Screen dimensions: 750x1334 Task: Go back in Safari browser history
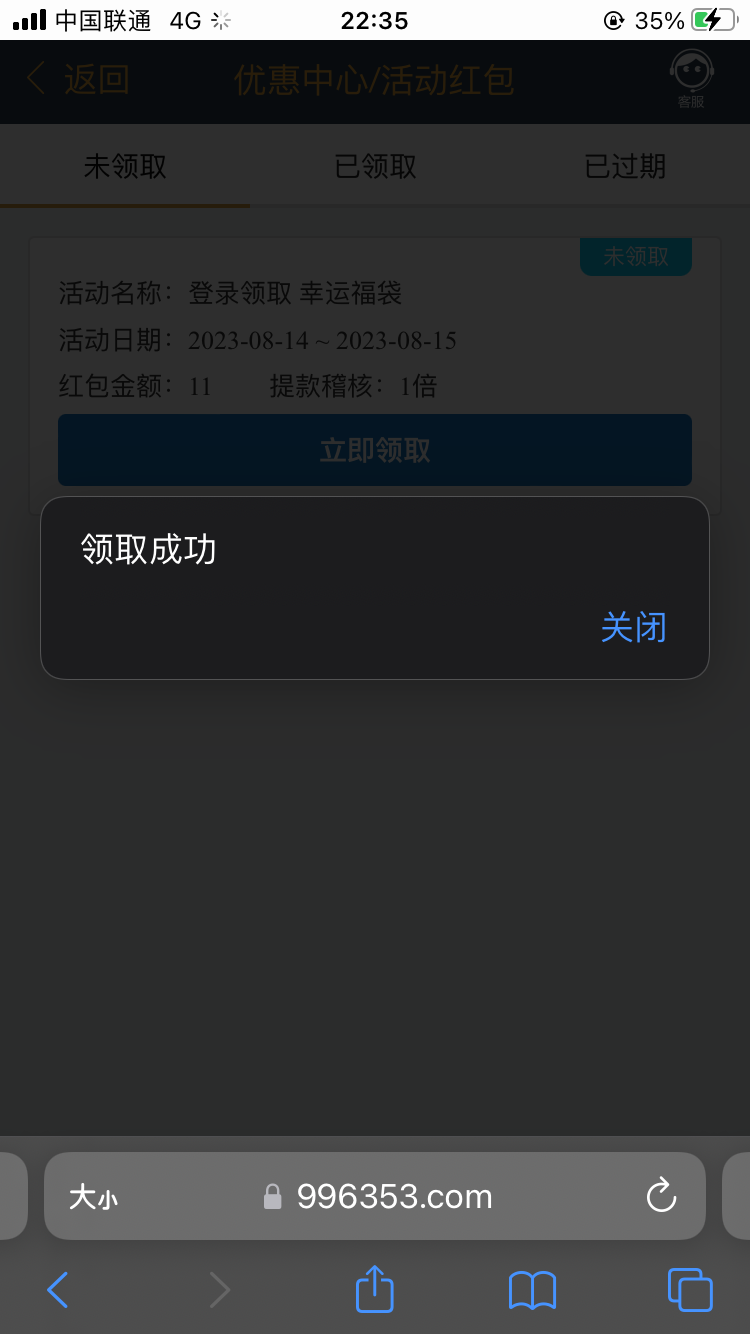pos(58,1290)
